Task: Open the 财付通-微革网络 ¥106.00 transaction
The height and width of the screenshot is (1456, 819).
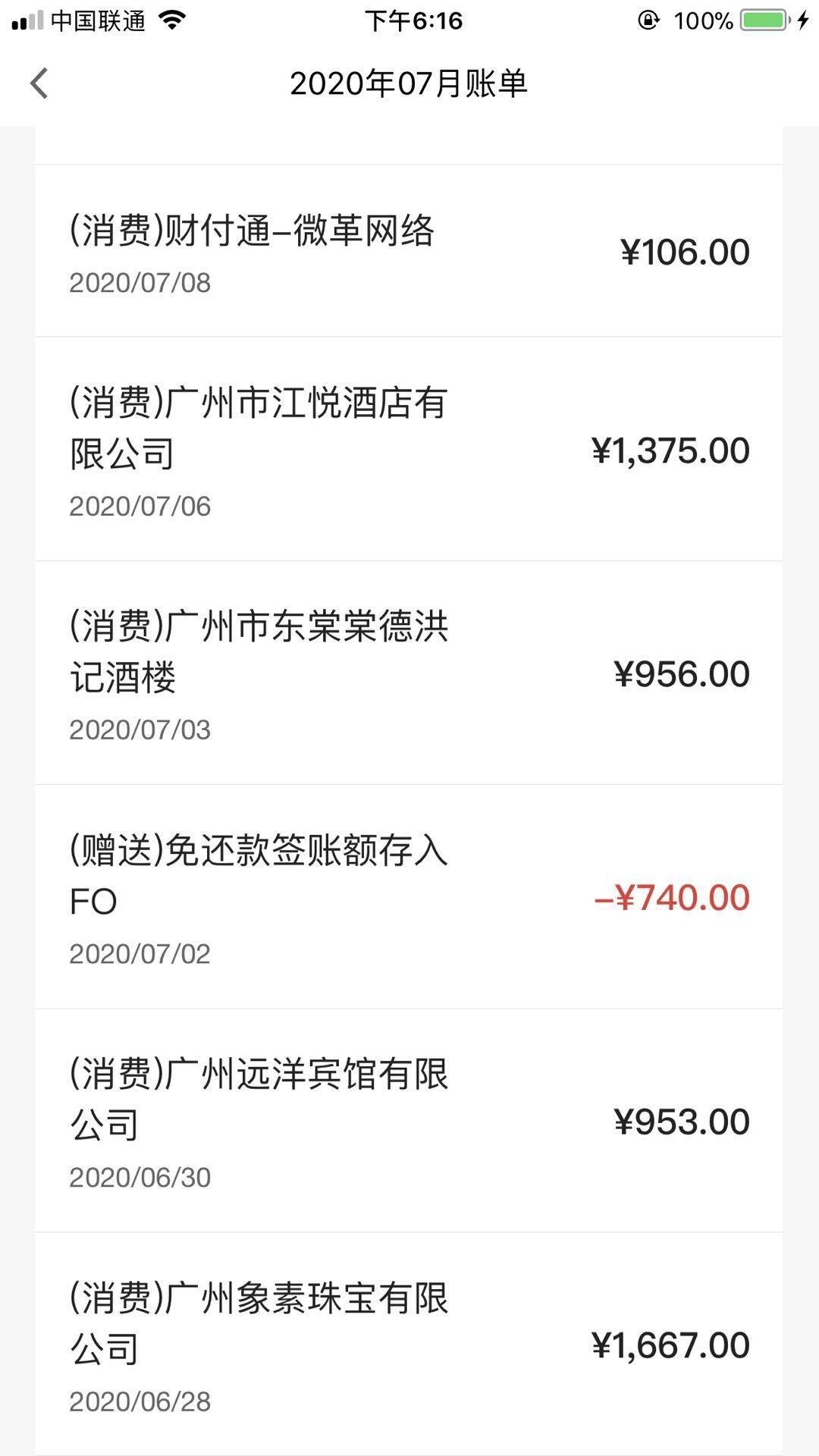Action: click(x=409, y=251)
